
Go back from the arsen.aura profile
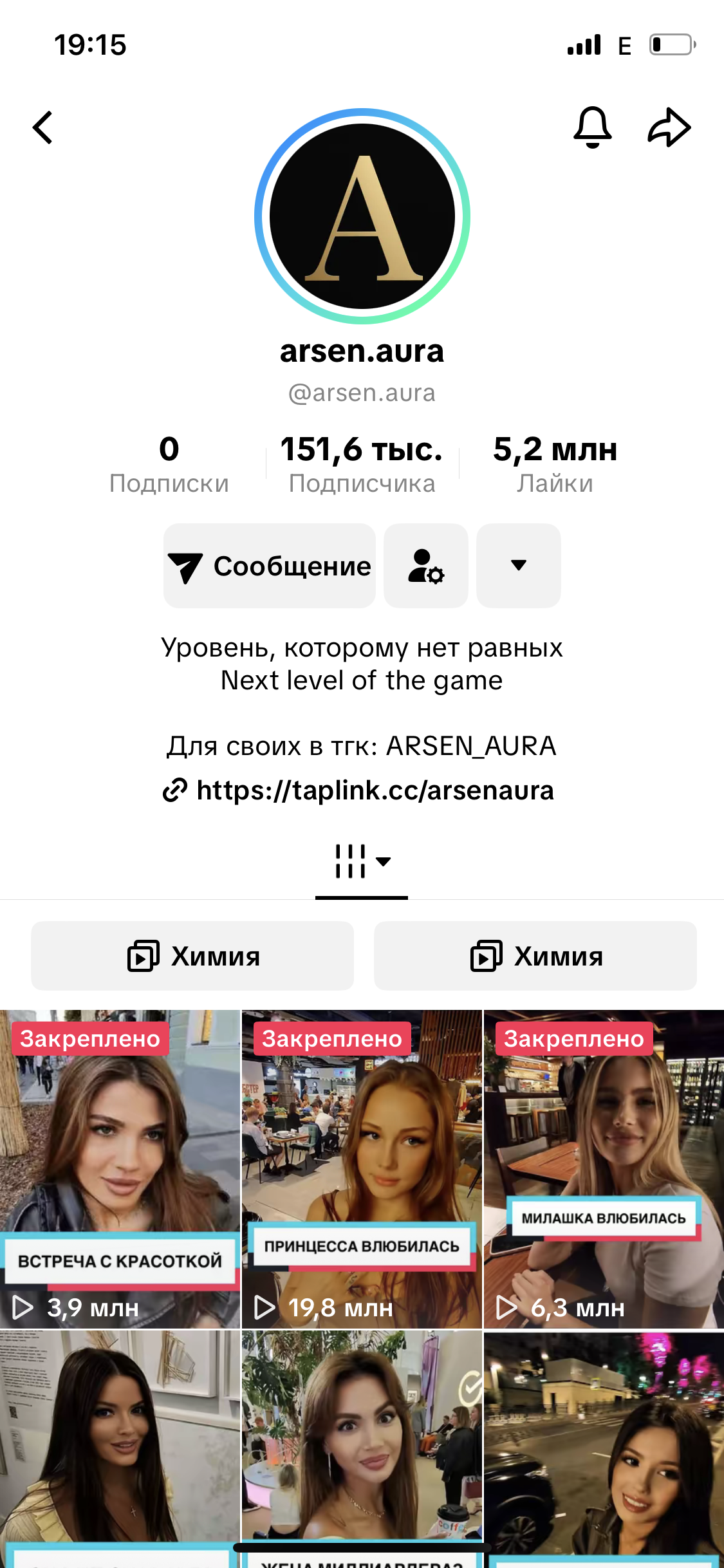tap(43, 127)
